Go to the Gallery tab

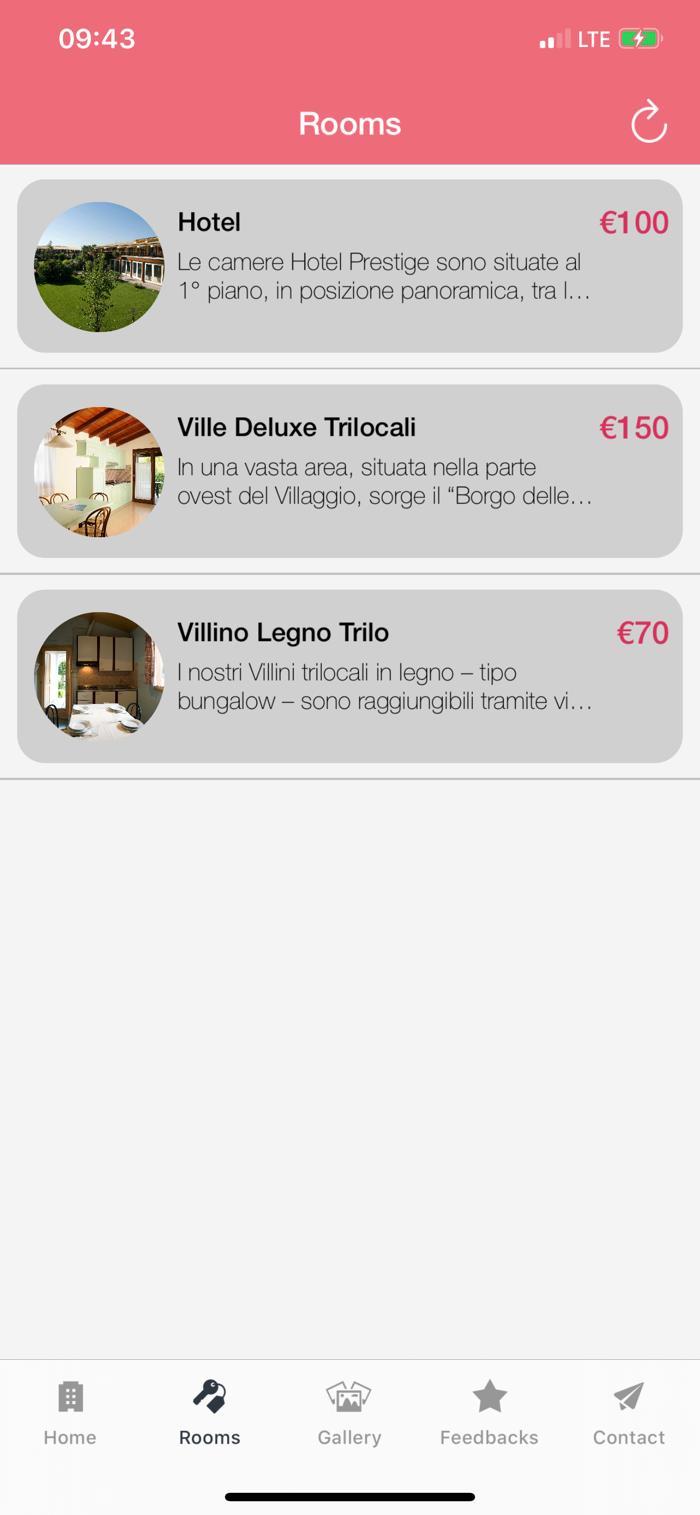349,1413
